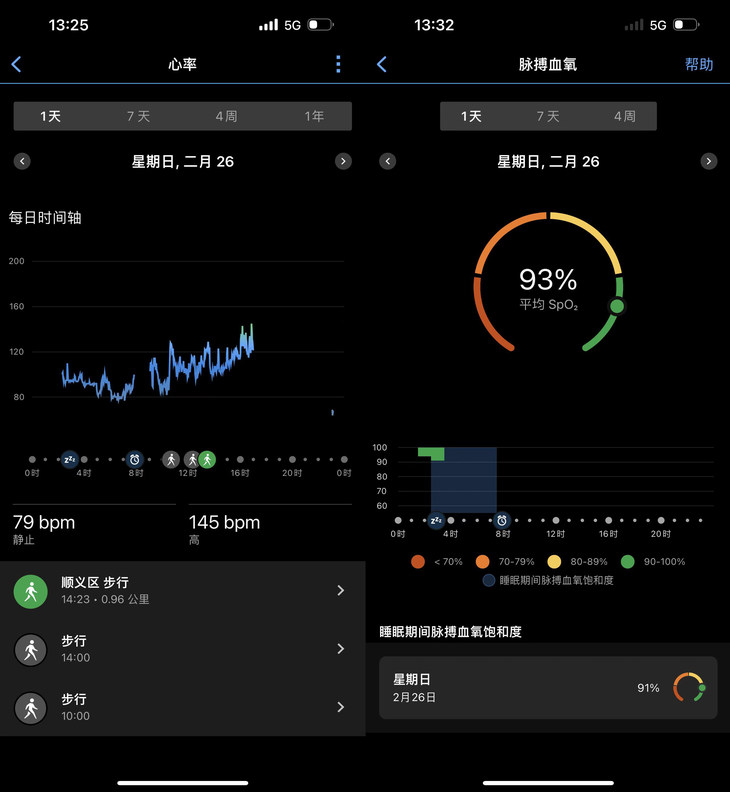730x792 pixels.
Task: Go to next day on 心率 screen
Action: click(x=343, y=161)
